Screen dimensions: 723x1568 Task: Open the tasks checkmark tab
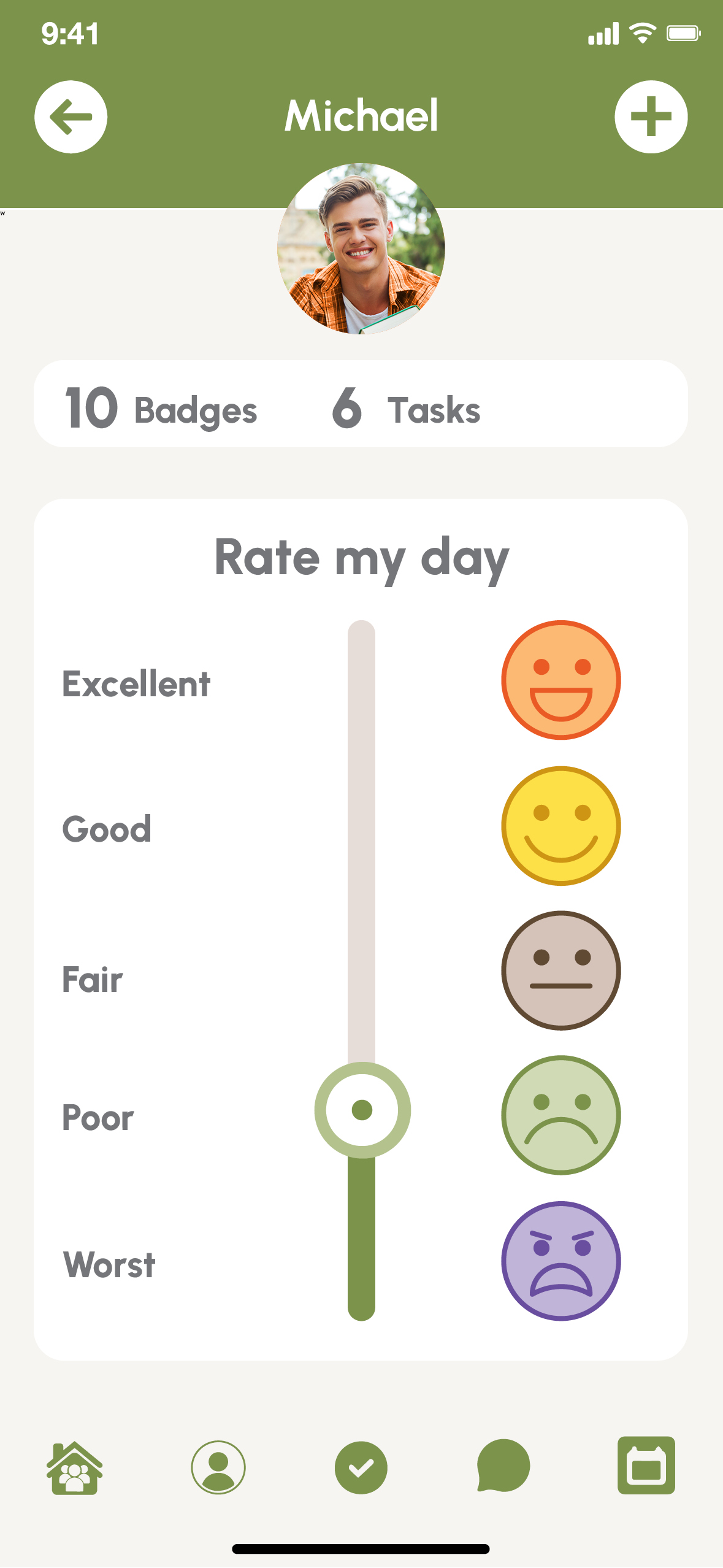(x=361, y=1468)
